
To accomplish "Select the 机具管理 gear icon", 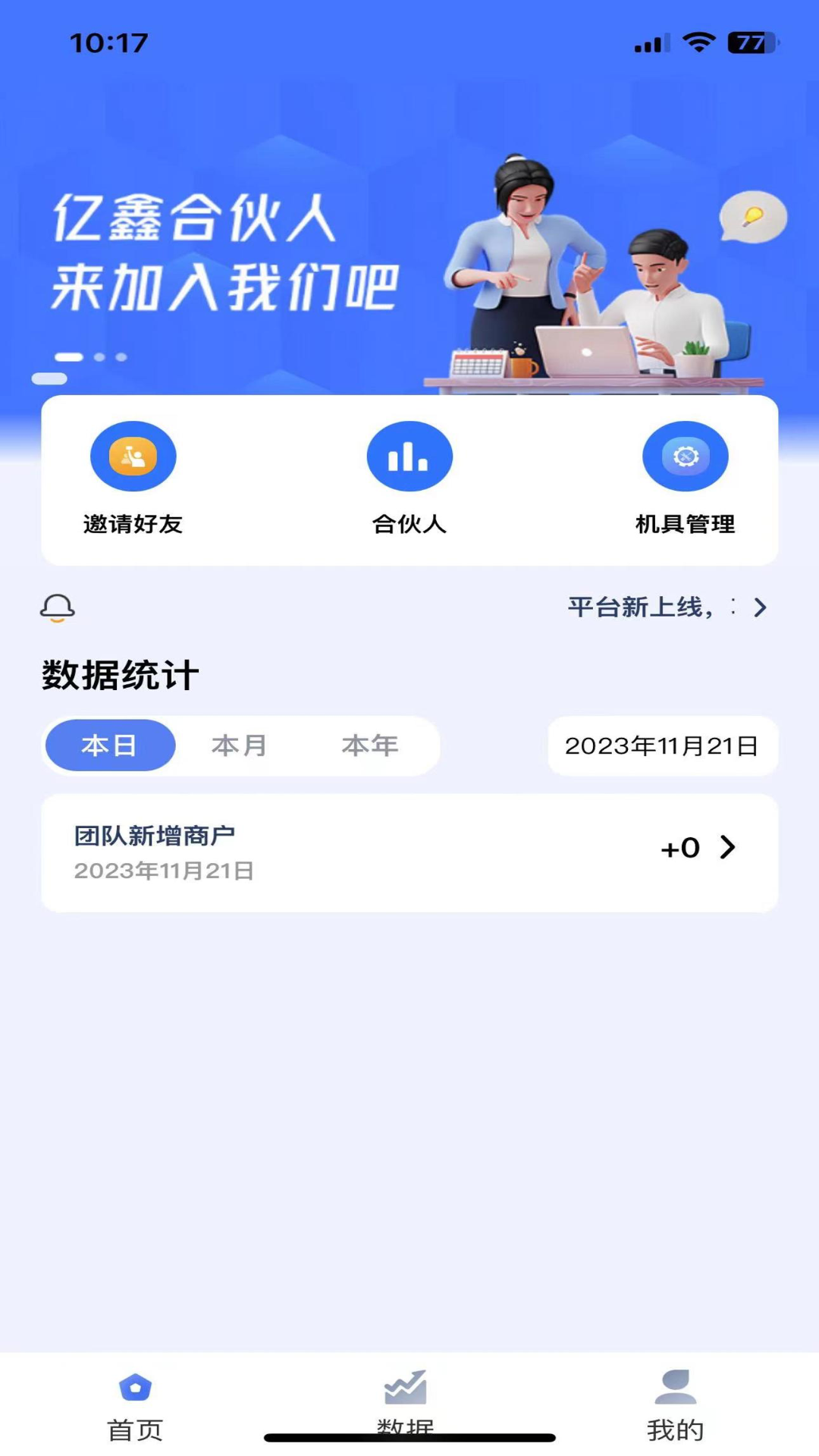I will coord(685,456).
